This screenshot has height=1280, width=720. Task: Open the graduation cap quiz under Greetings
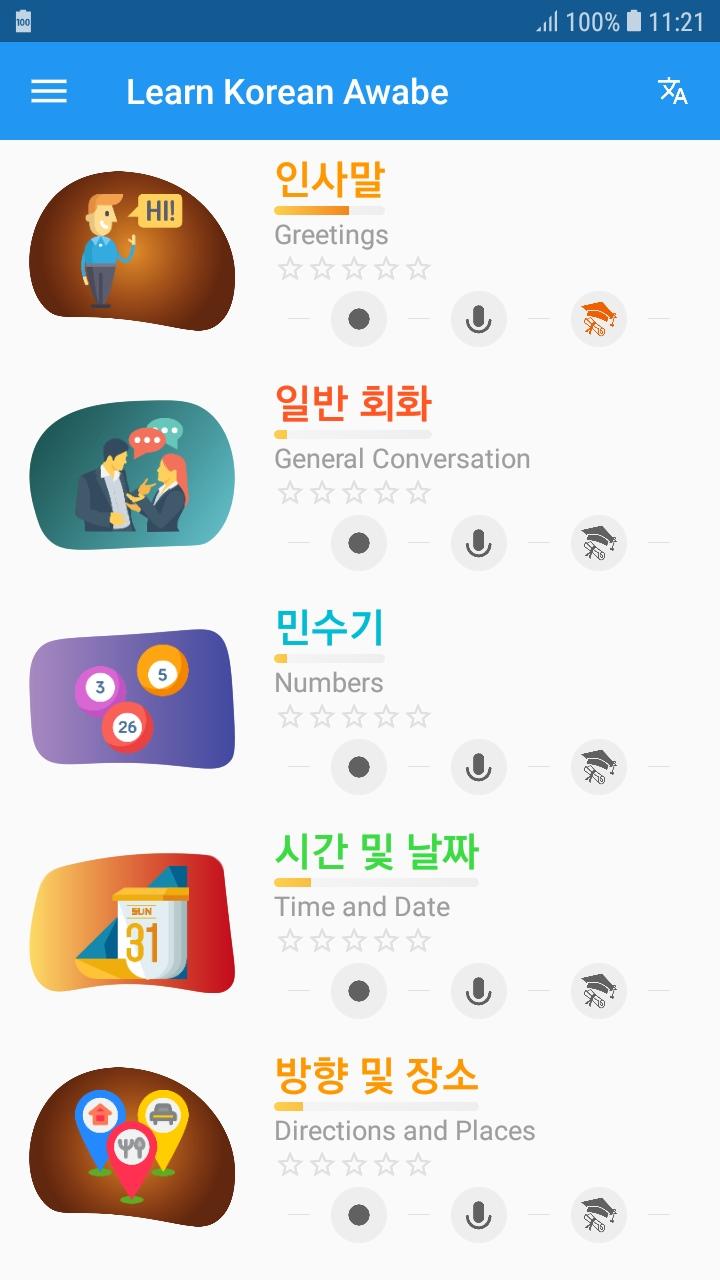point(599,319)
